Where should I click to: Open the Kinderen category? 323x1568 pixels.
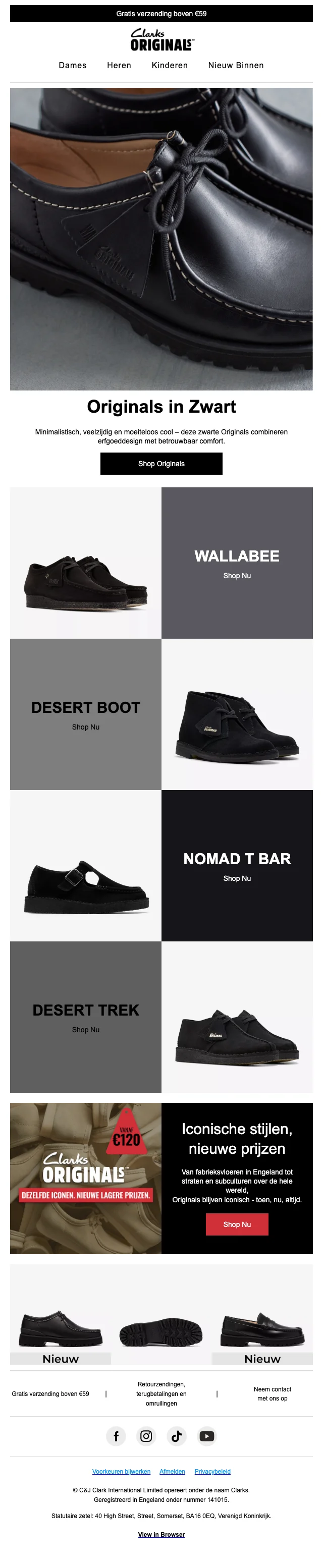click(170, 65)
